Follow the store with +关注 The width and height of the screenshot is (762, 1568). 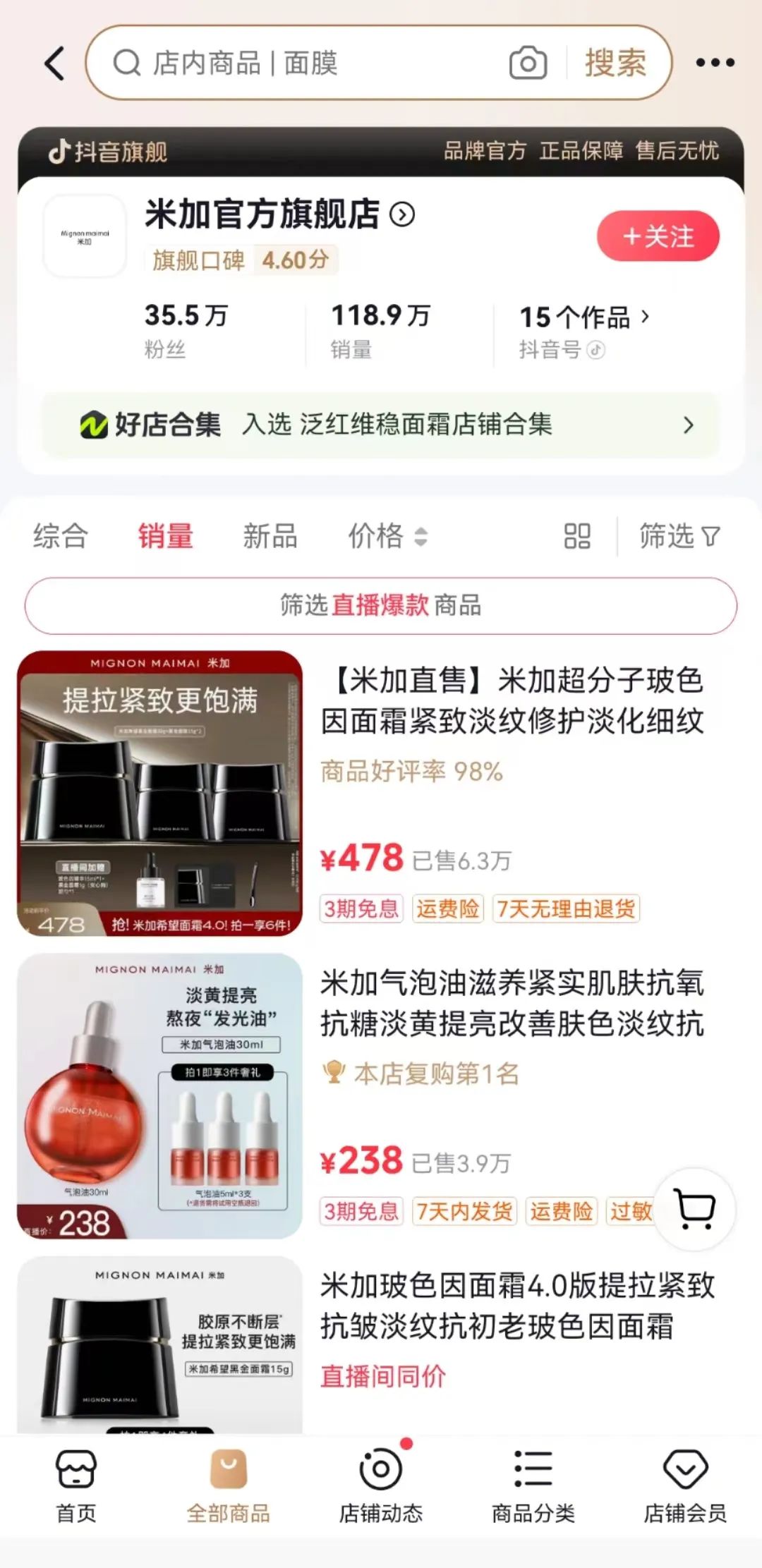pyautogui.click(x=658, y=236)
